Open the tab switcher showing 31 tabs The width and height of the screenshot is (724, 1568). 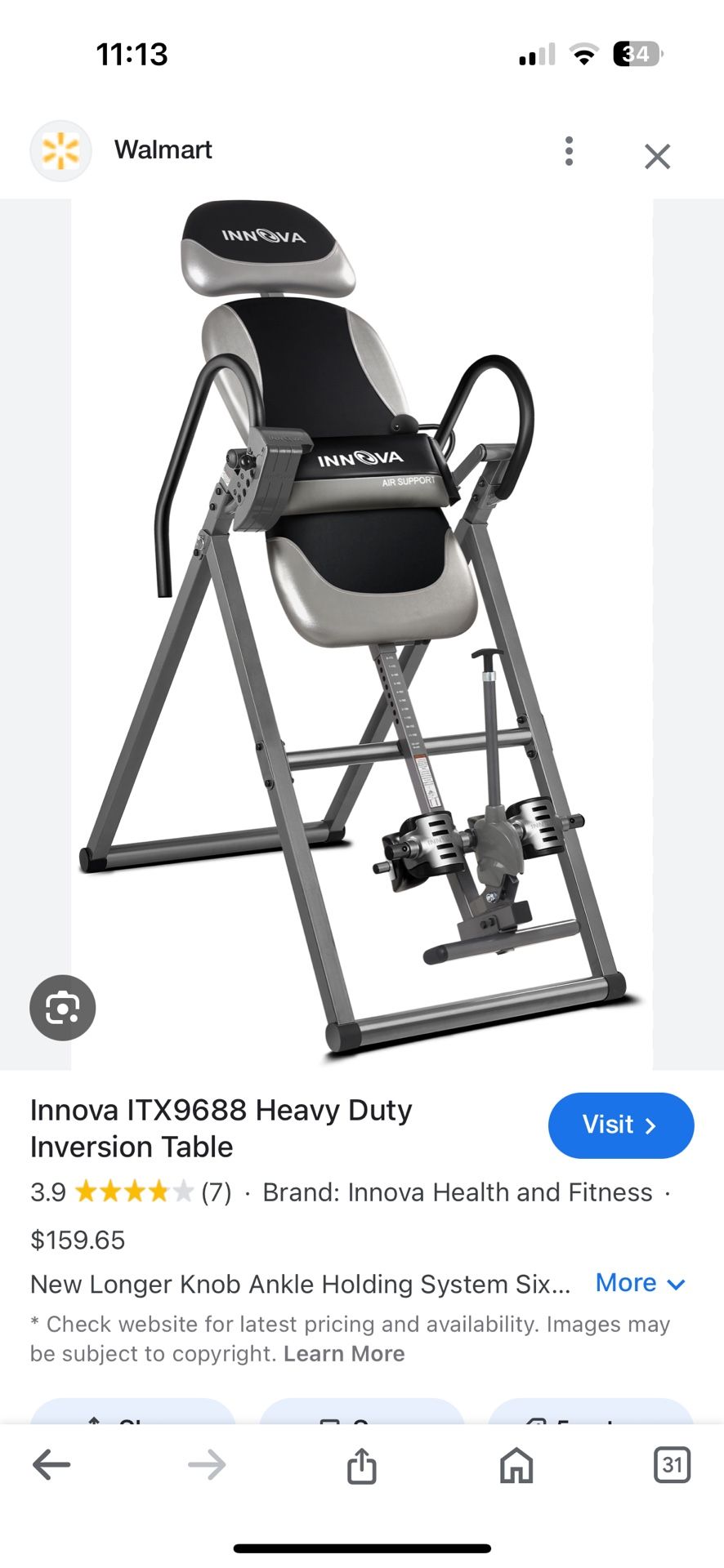[x=673, y=1463]
